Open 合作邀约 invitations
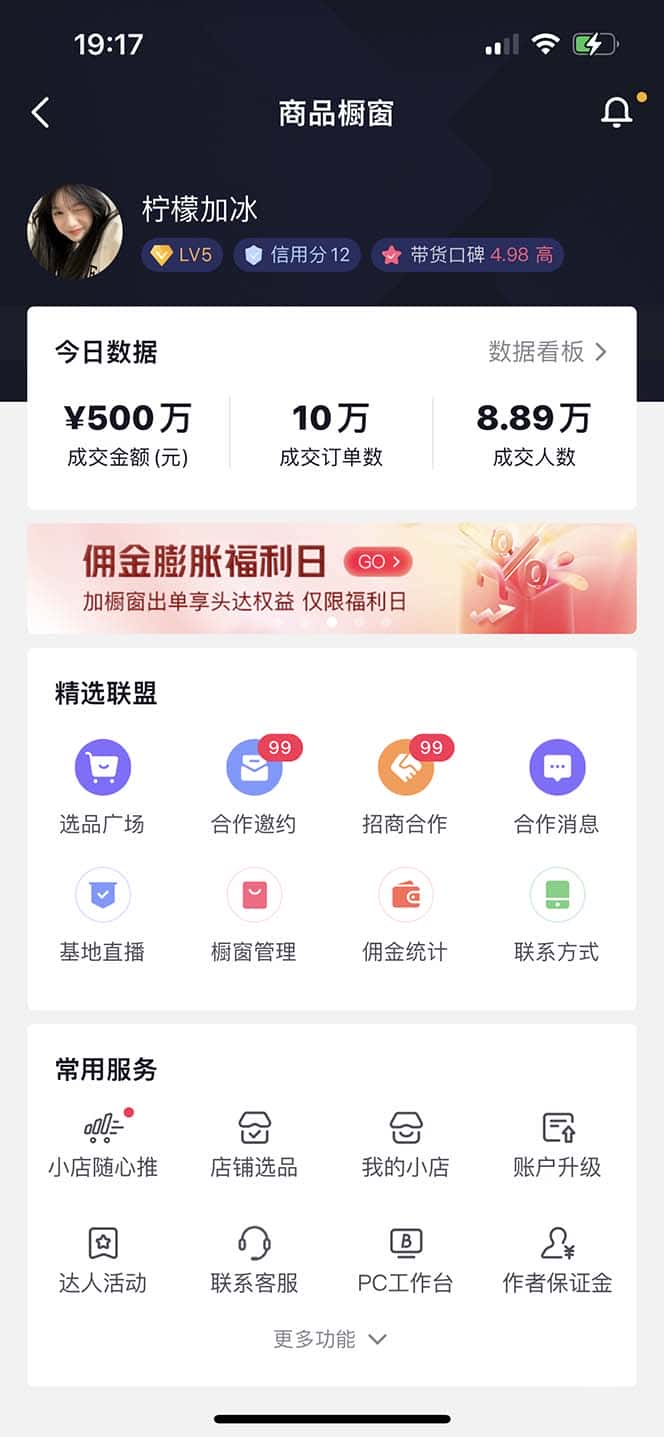Screen dimensions: 664x1437 [x=254, y=789]
